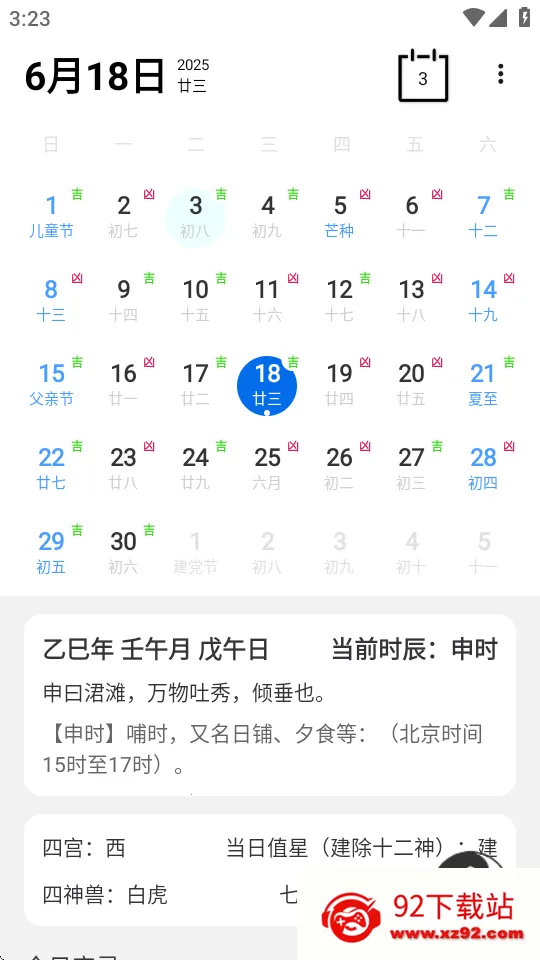Pick June 15, Father's Day (父亲节)
540x960 pixels.
(51, 384)
